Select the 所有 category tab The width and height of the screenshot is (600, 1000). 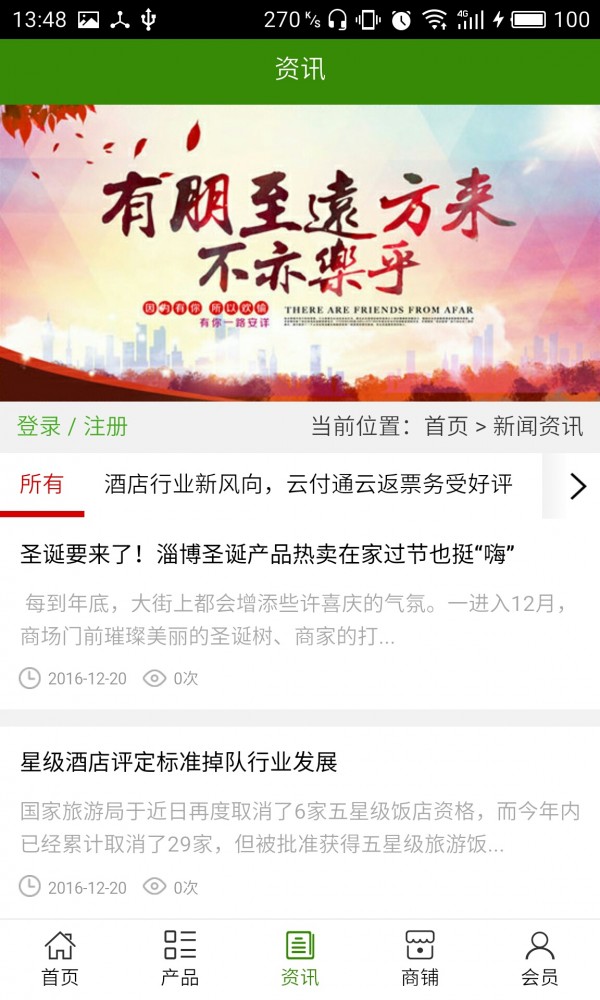42,485
